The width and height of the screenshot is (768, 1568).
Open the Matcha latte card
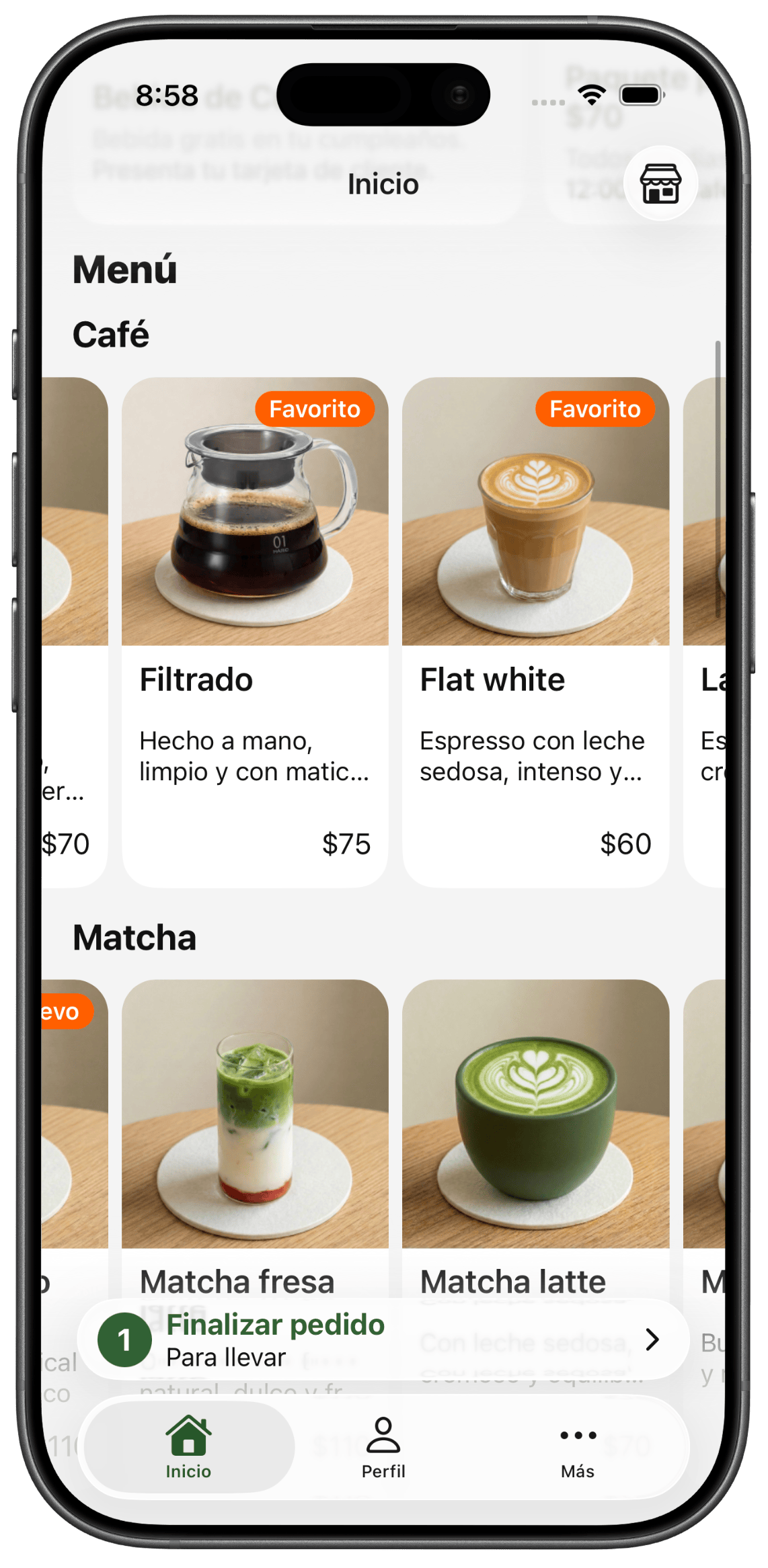coord(535,1129)
